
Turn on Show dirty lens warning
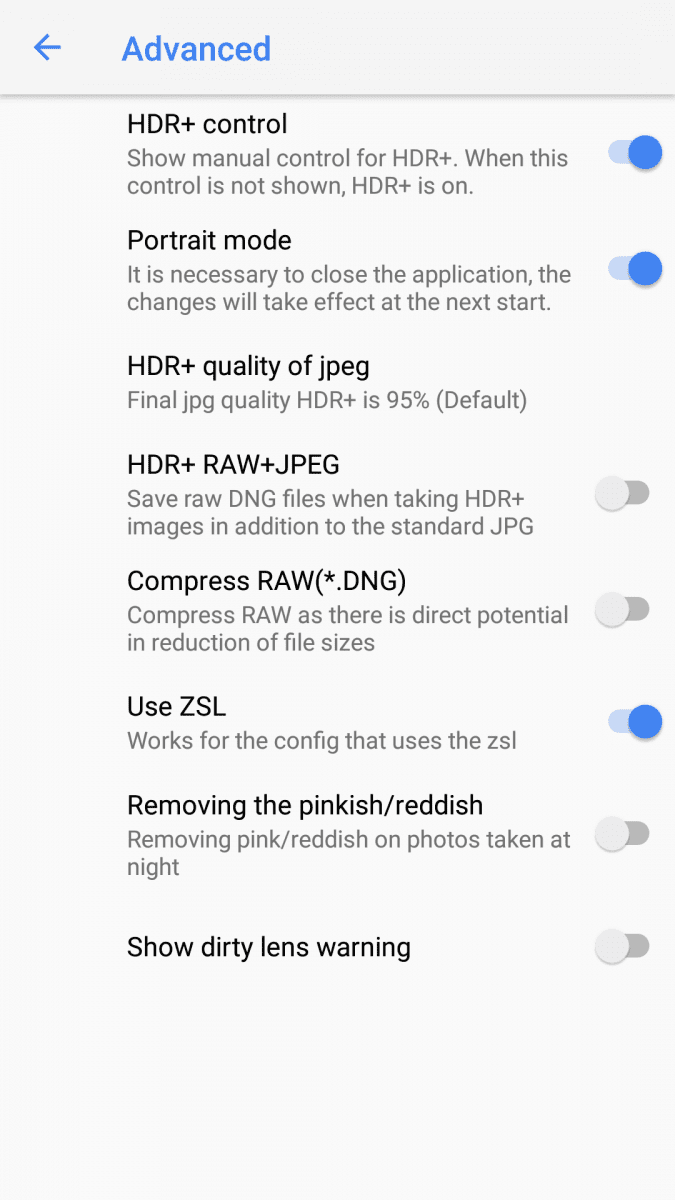[x=623, y=946]
